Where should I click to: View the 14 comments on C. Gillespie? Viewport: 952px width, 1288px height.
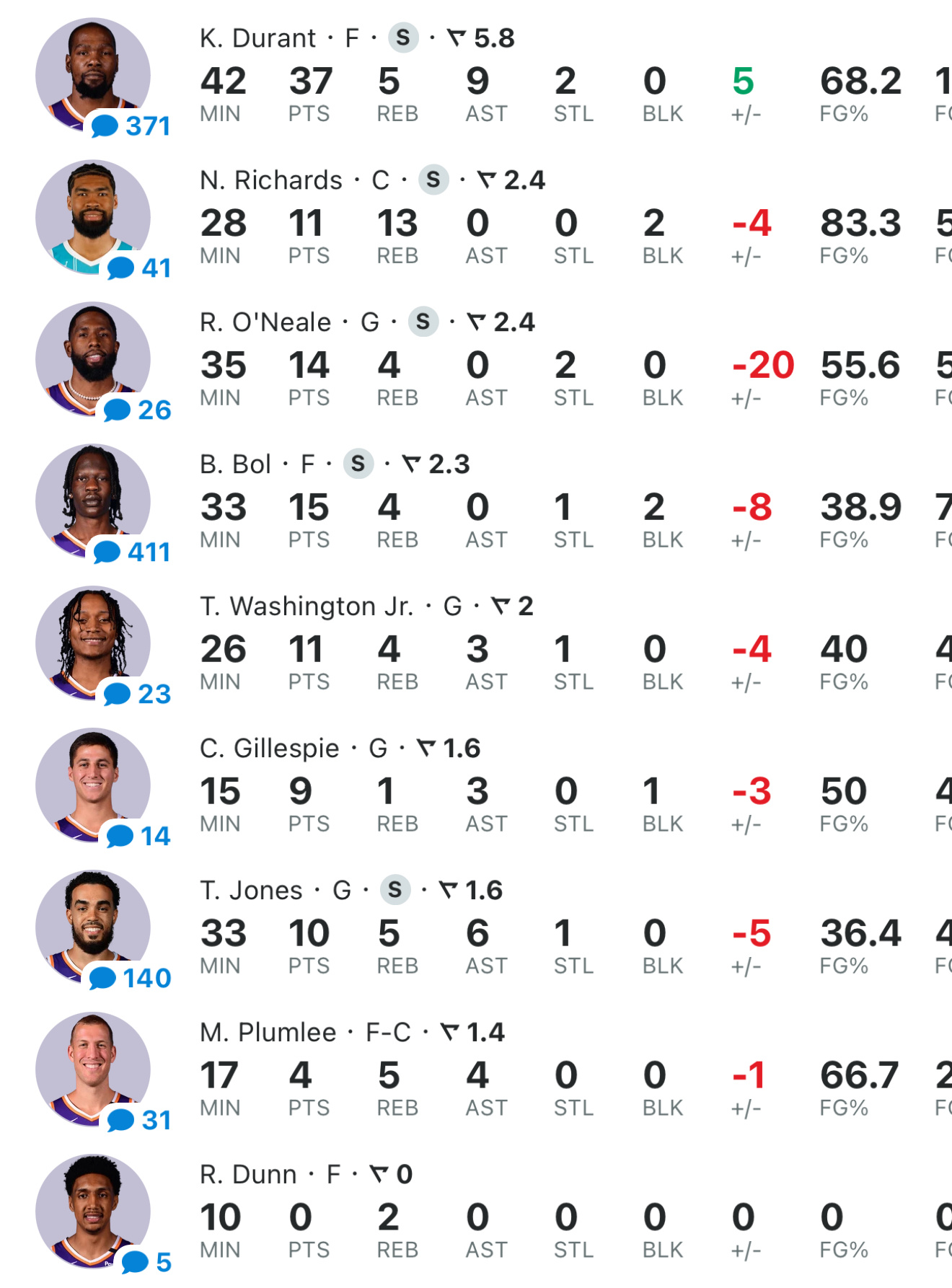coord(139,837)
